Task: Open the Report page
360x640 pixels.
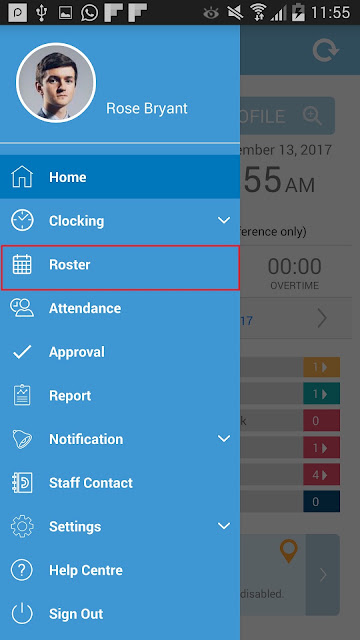Action: coord(120,396)
